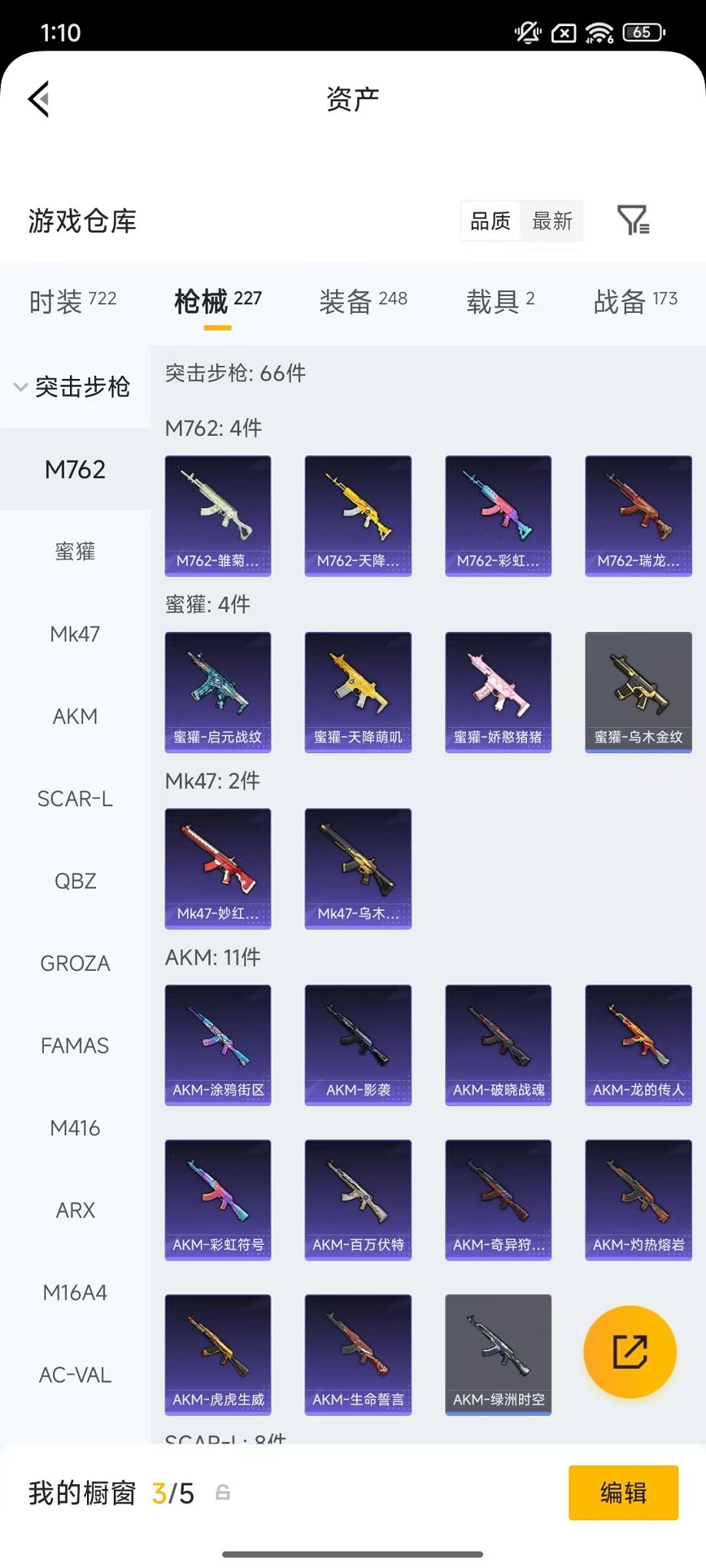The width and height of the screenshot is (706, 1568).
Task: Switch to the 战备 tab
Action: [635, 301]
